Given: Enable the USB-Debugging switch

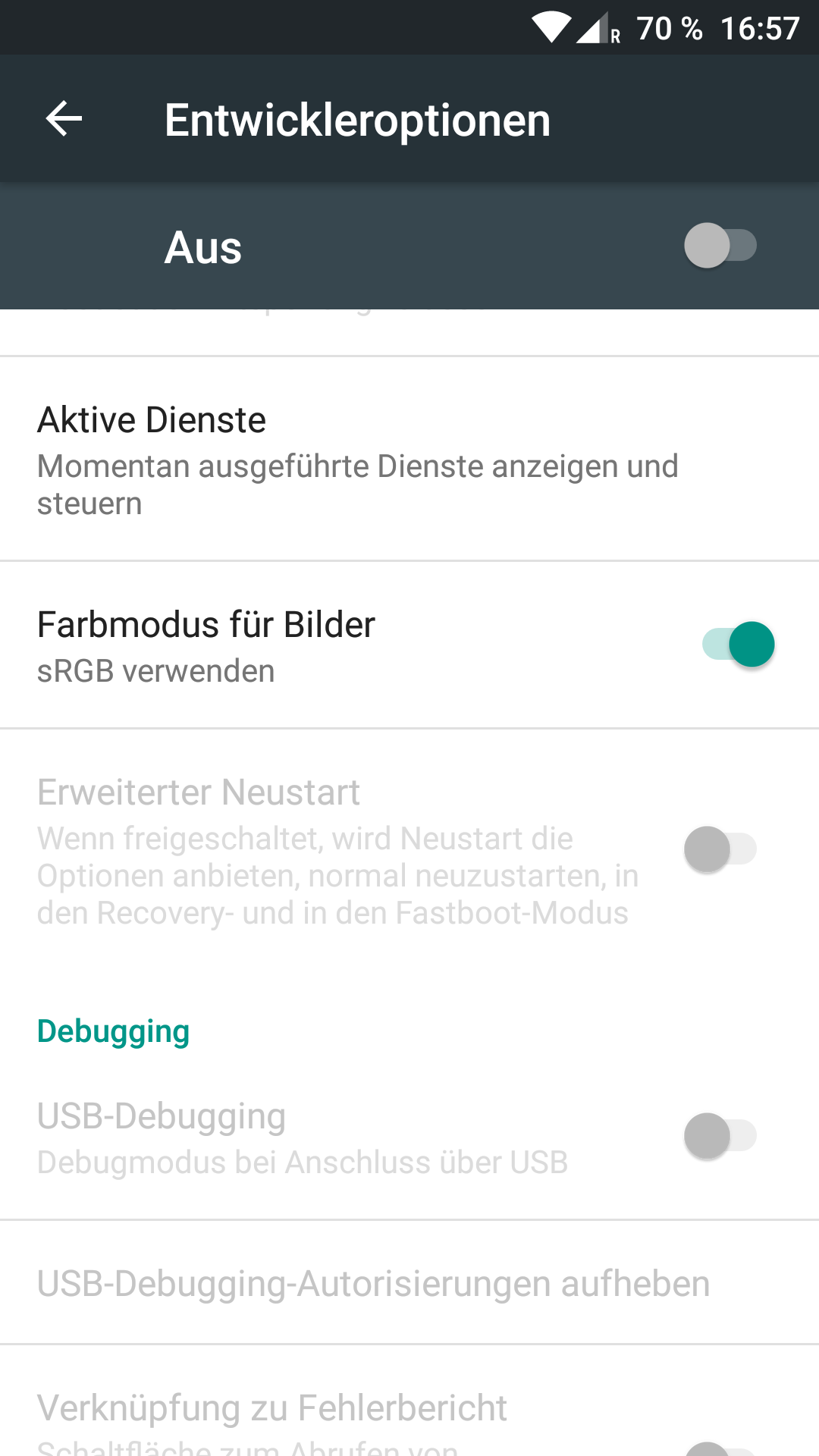Looking at the screenshot, I should click(720, 1136).
